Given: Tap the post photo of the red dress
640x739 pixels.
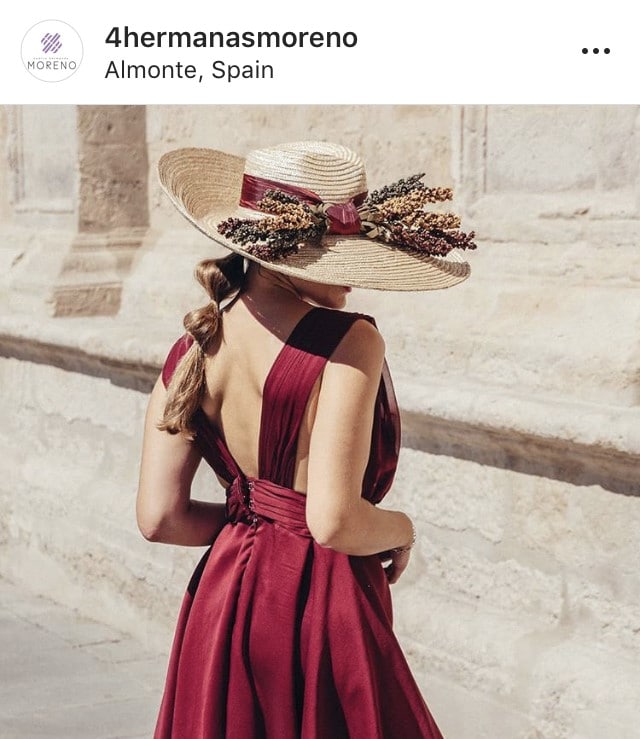Looking at the screenshot, I should coord(320,420).
